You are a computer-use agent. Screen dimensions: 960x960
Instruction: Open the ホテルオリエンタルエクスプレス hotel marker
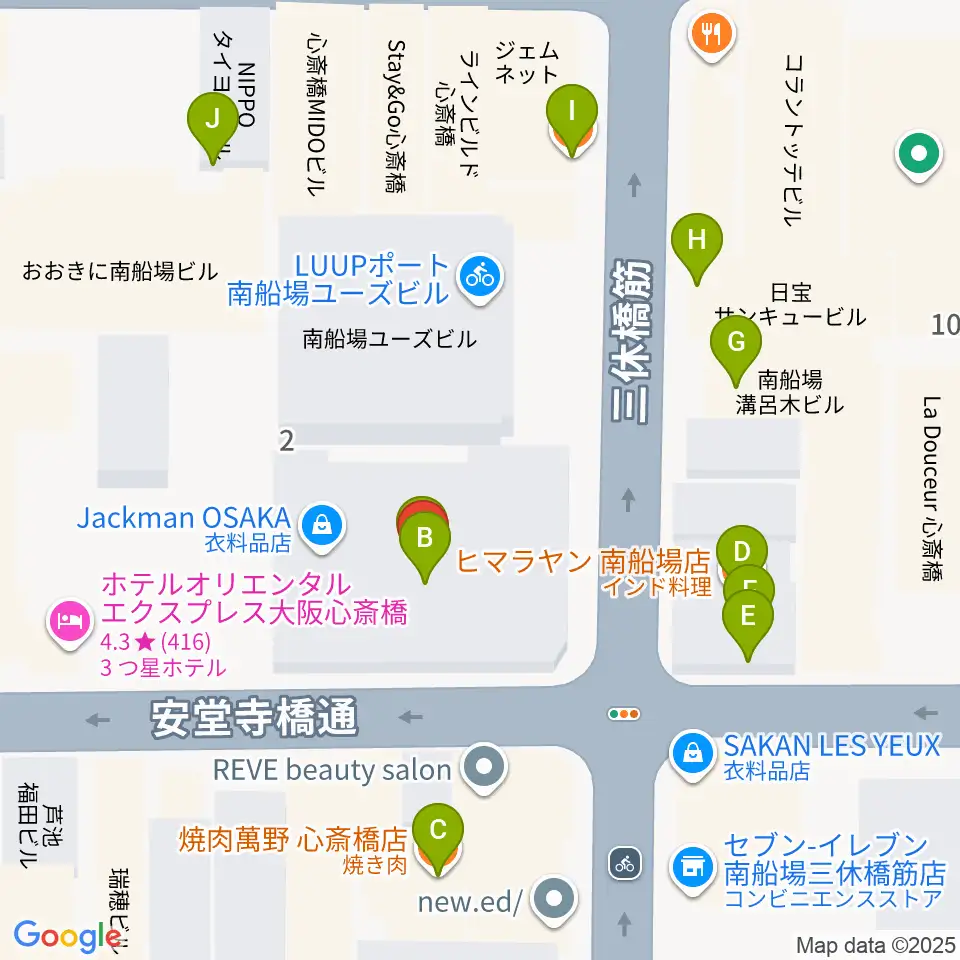[70, 623]
